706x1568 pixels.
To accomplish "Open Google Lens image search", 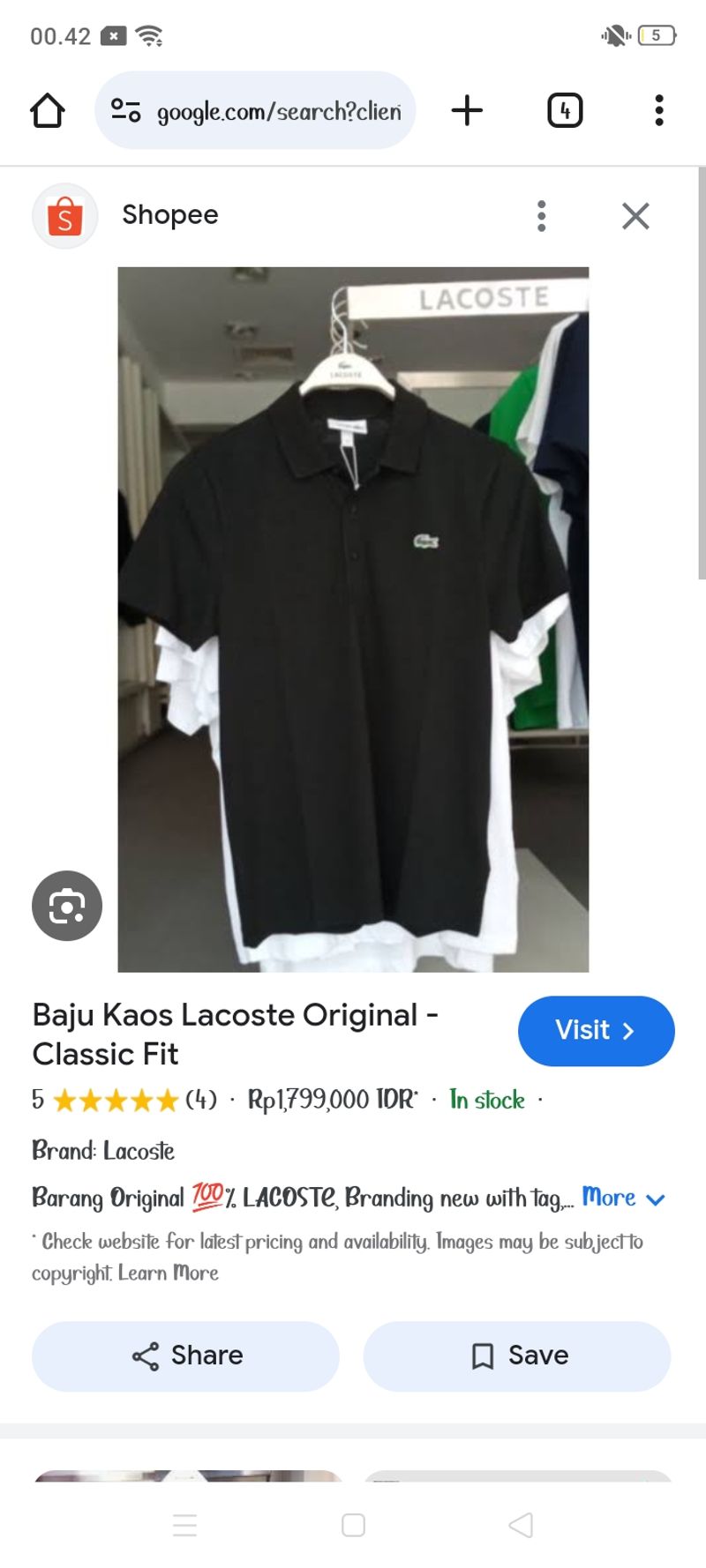I will point(66,905).
